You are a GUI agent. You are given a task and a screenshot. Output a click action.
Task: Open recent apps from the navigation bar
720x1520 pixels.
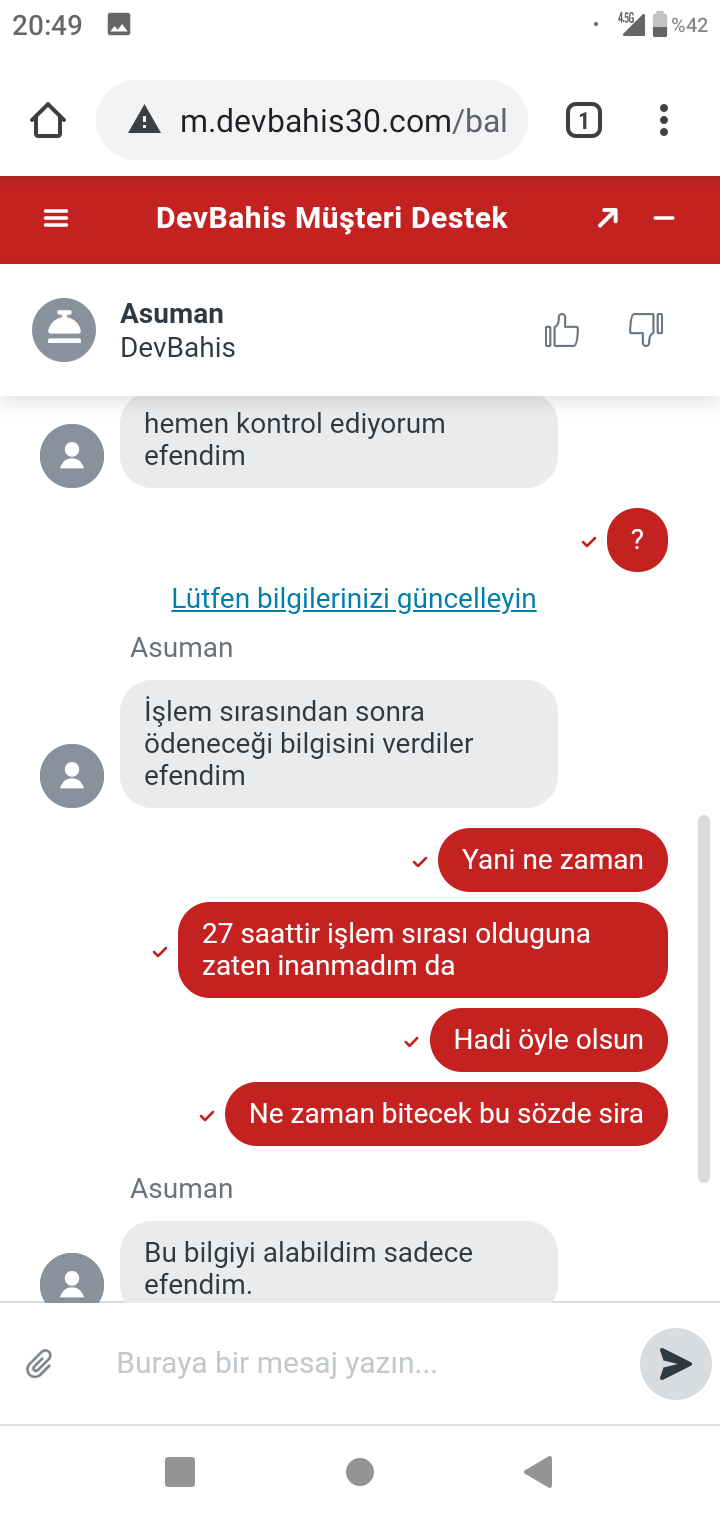180,1472
